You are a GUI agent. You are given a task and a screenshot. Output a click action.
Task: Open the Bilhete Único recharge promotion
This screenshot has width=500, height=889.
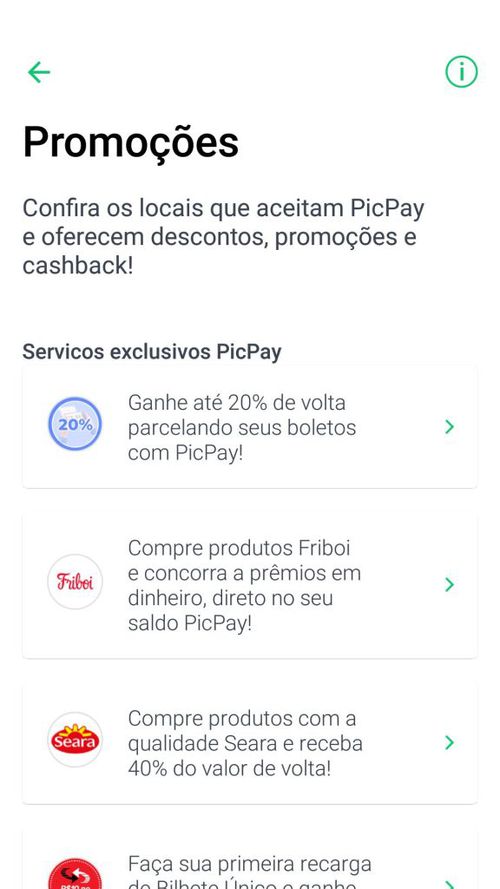click(x=249, y=859)
